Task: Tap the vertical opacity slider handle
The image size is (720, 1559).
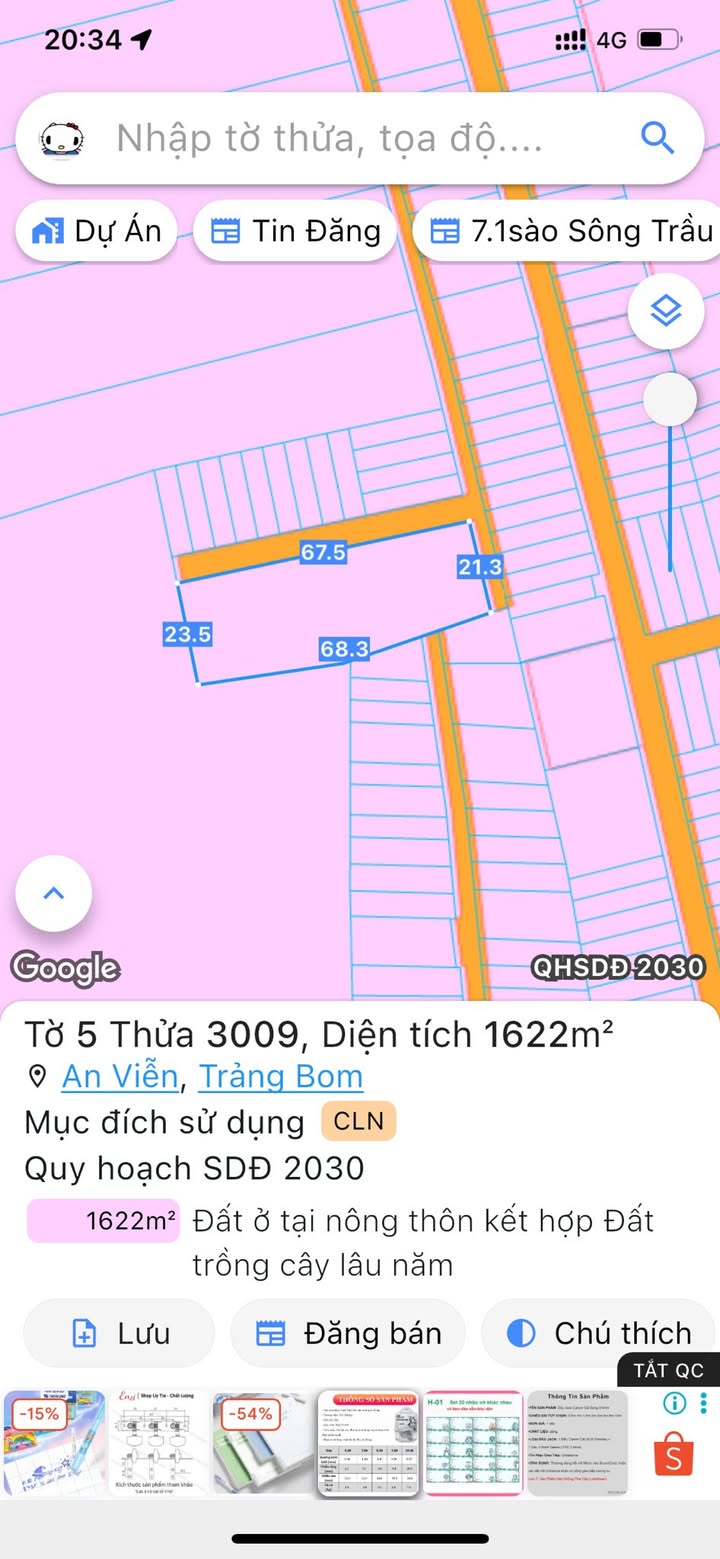Action: (669, 400)
